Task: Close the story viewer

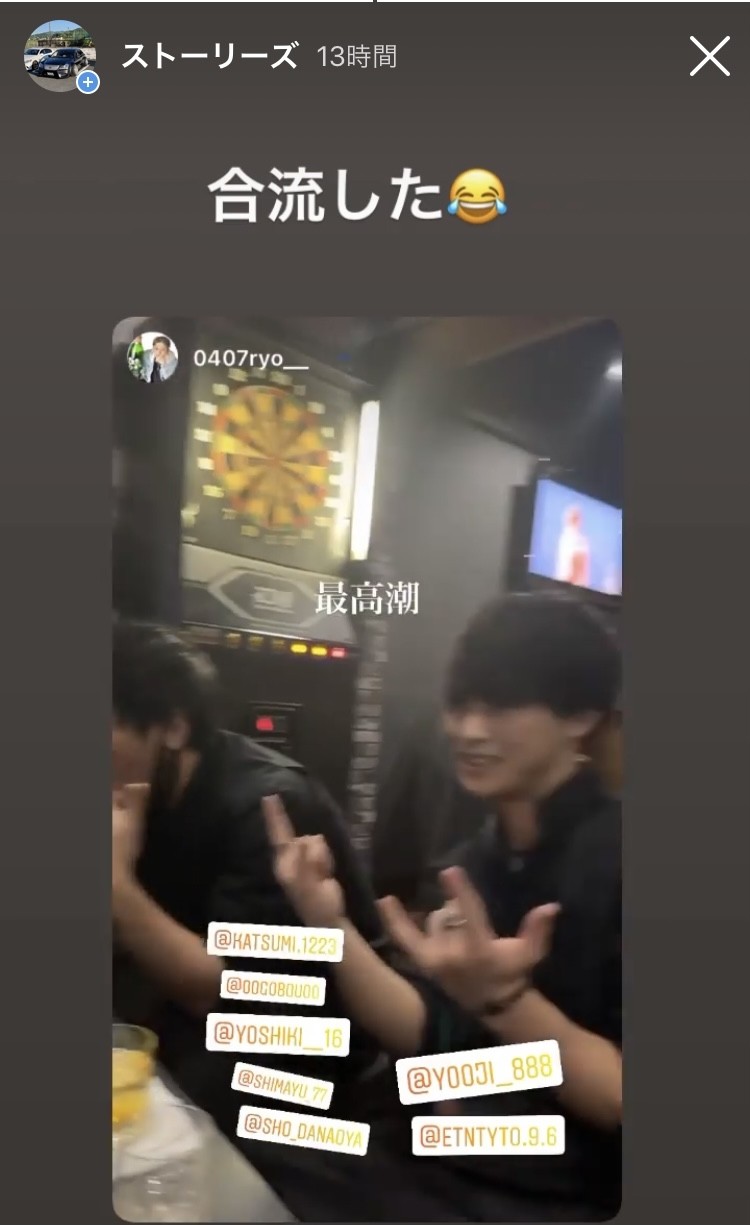Action: [x=709, y=57]
